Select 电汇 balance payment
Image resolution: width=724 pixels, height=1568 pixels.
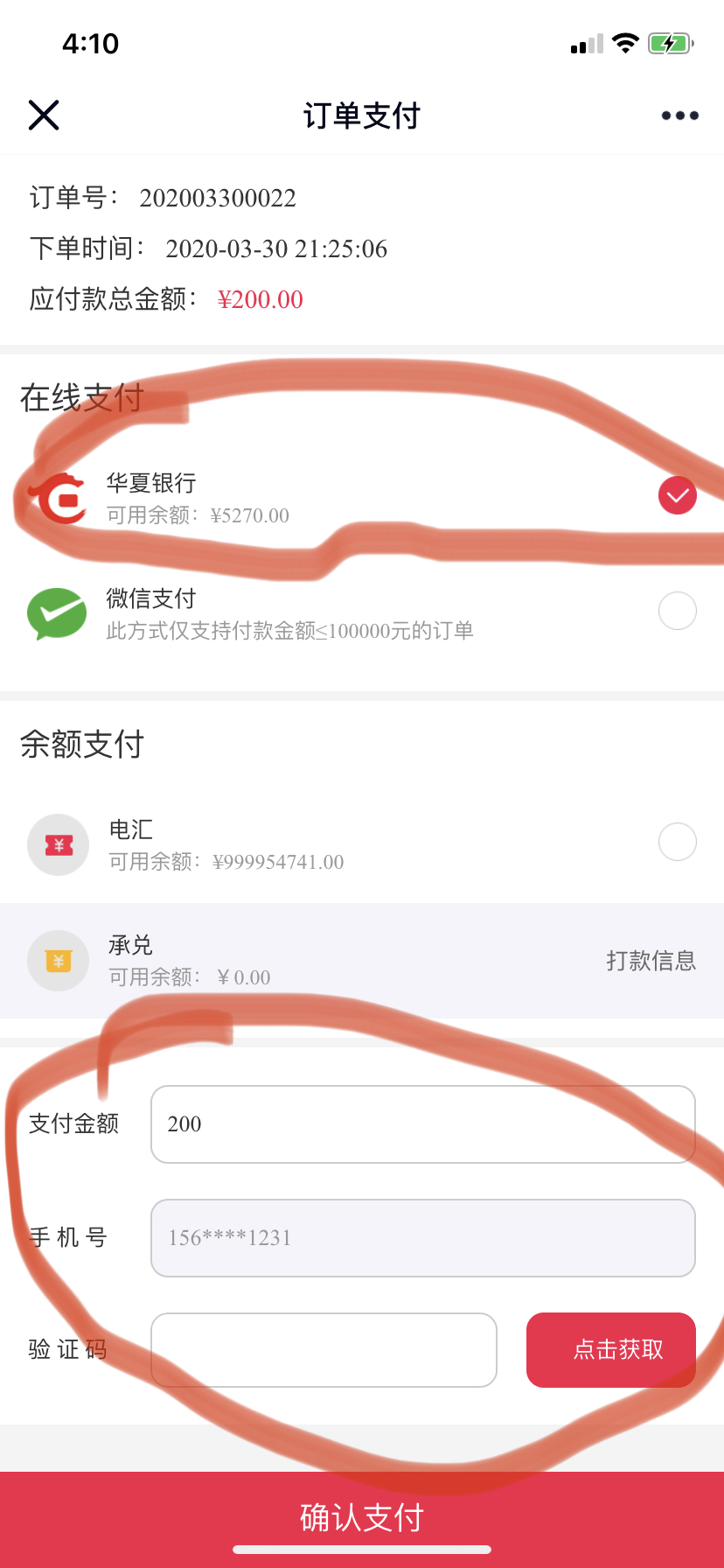(677, 842)
